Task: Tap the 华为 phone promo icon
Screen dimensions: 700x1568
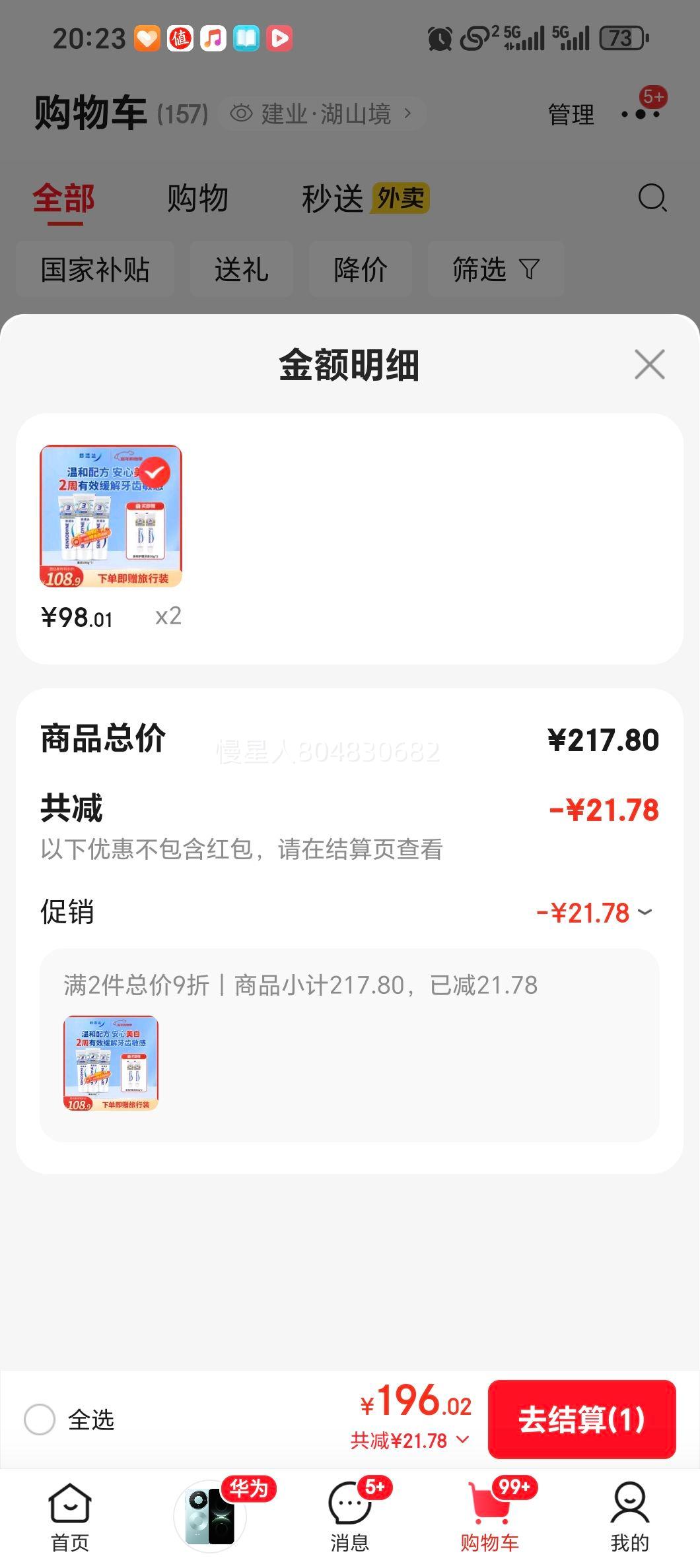Action: (x=210, y=1511)
